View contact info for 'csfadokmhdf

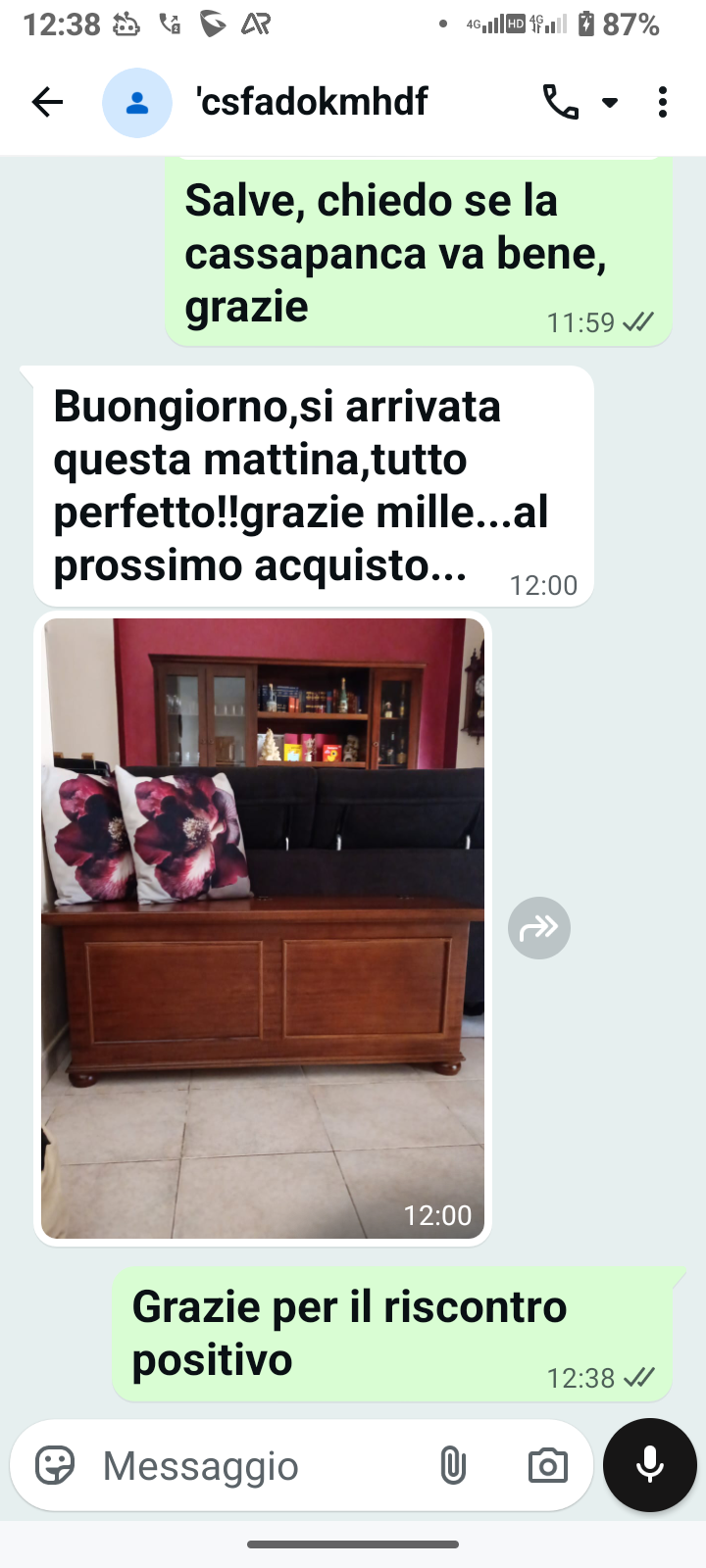tap(314, 102)
